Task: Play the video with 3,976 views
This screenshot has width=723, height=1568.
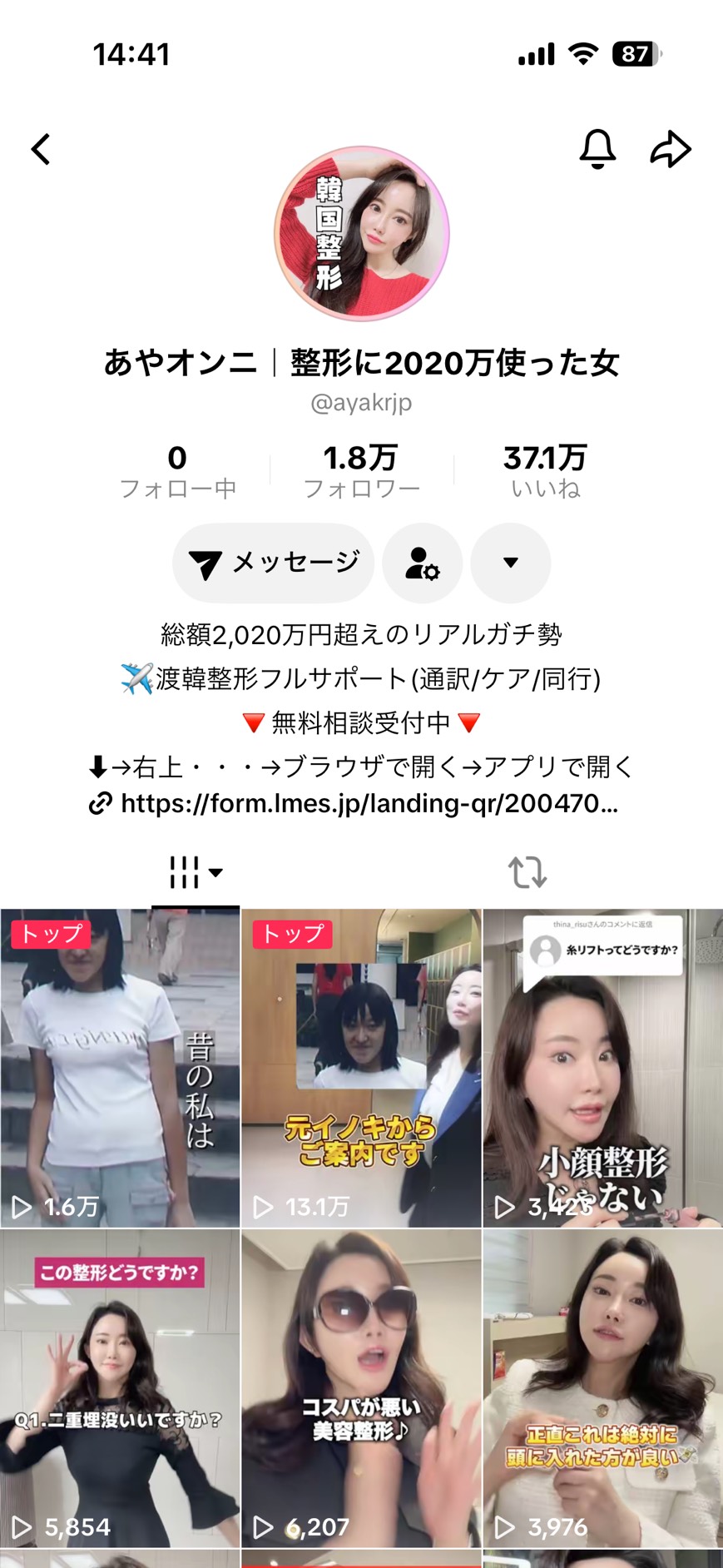Action: (602, 1388)
